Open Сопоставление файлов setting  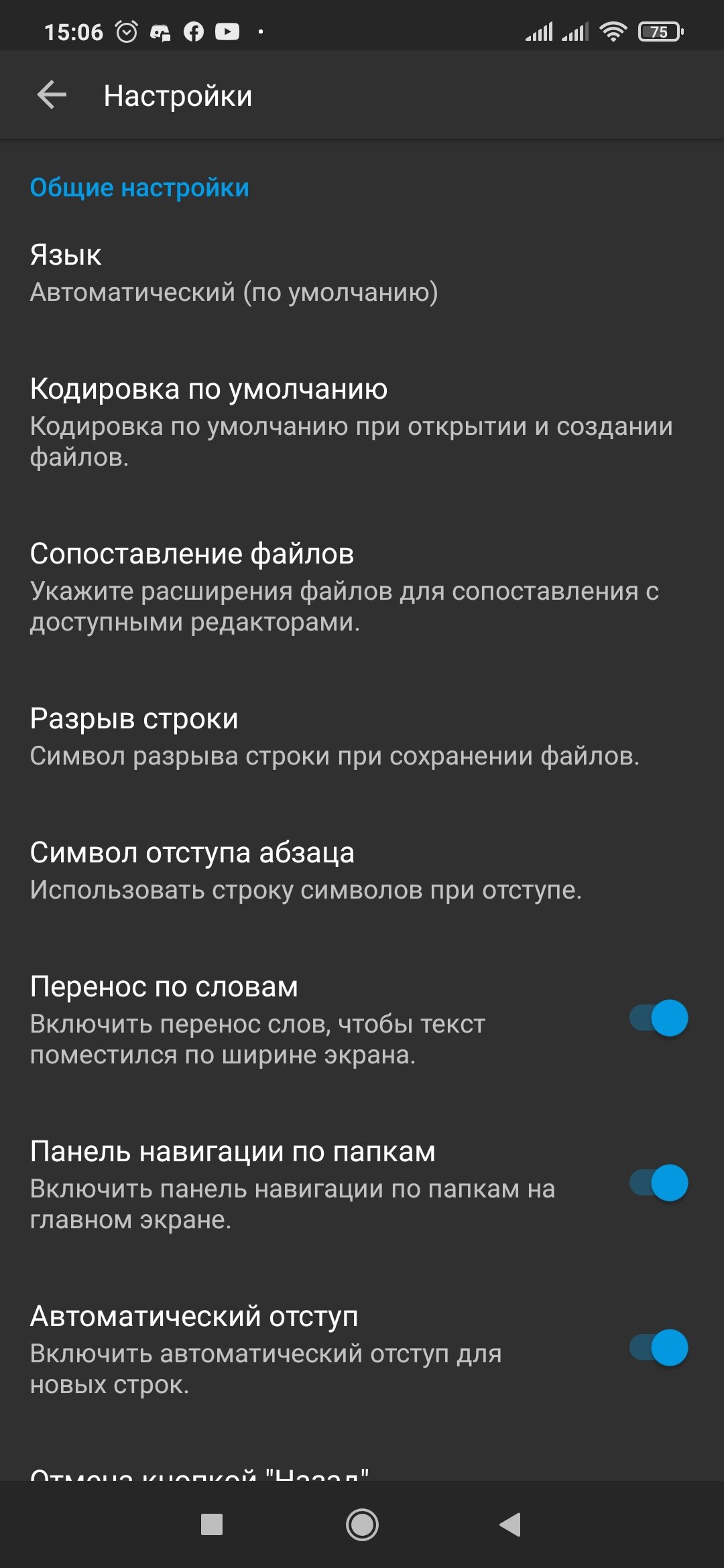point(362,588)
